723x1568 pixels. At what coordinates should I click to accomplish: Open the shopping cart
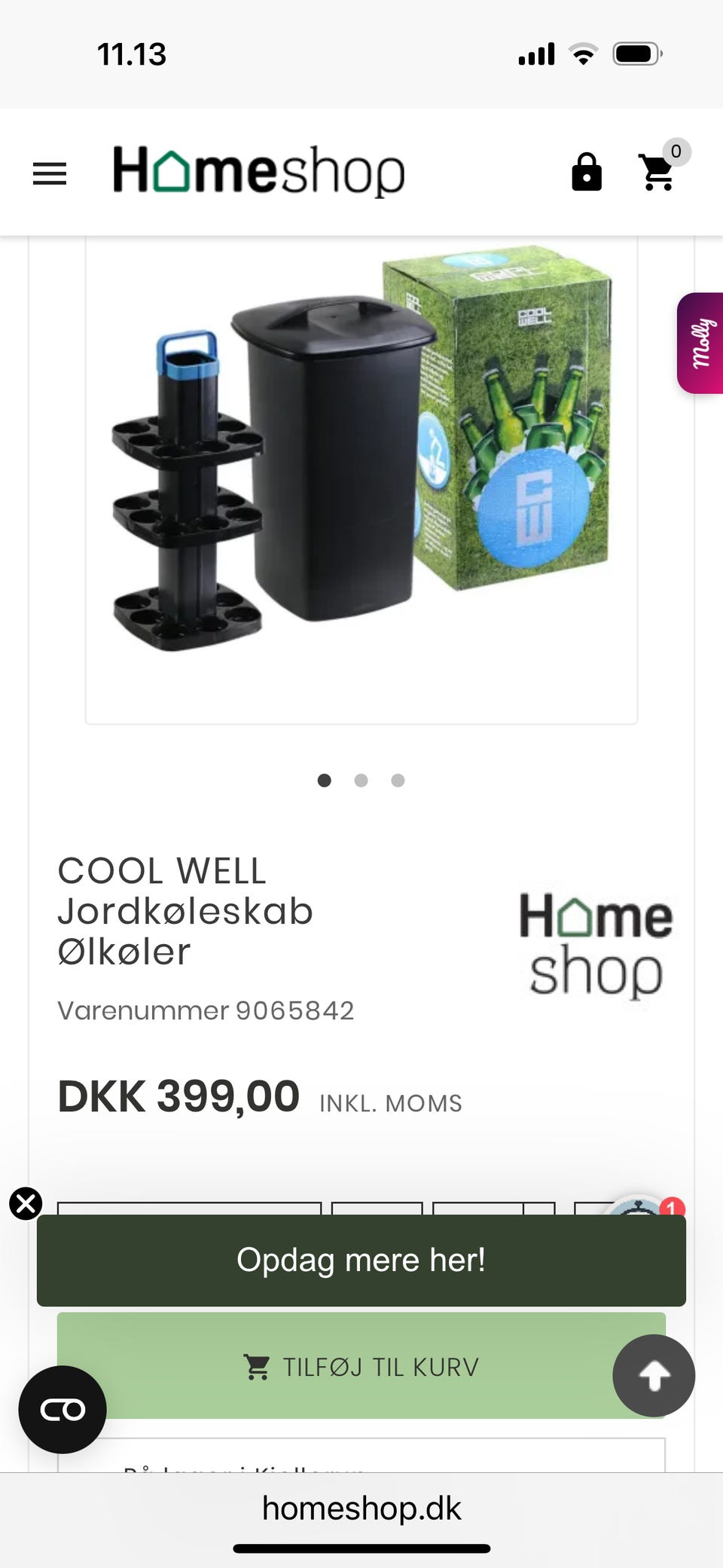pyautogui.click(x=655, y=172)
